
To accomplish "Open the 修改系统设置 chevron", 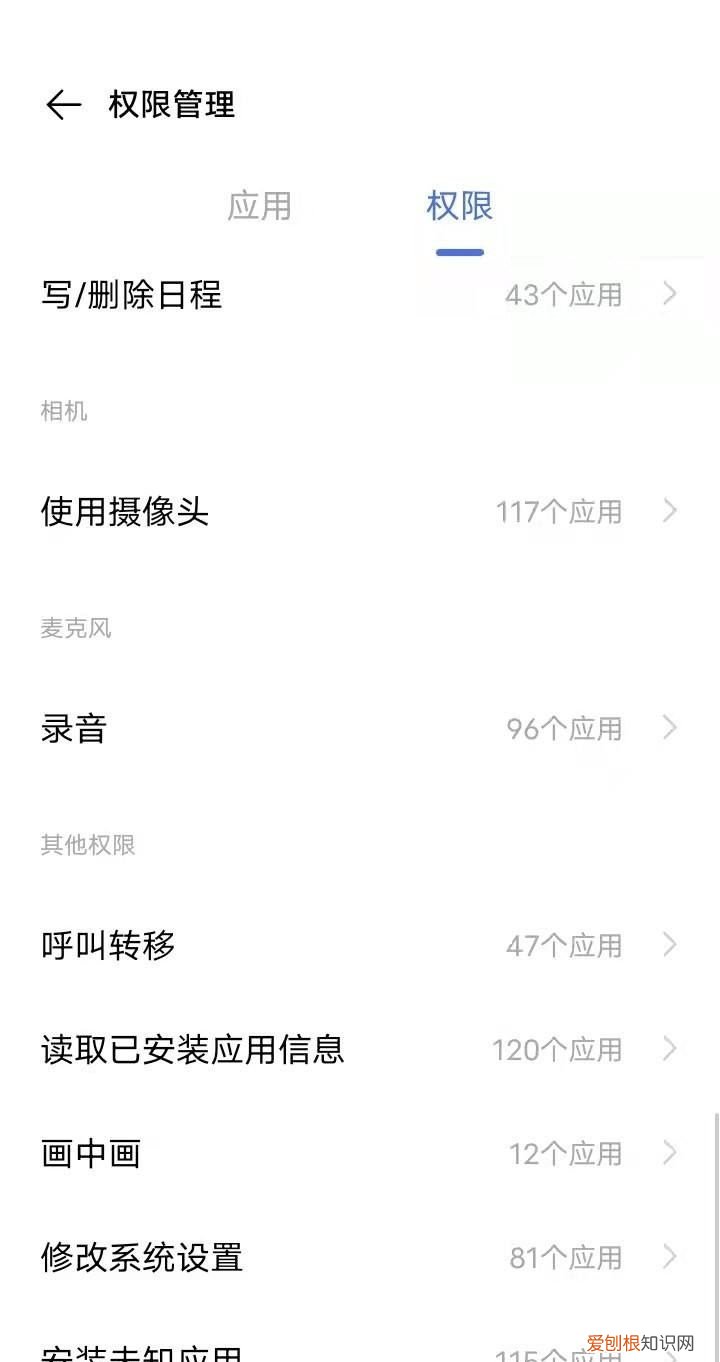I will [x=667, y=1257].
